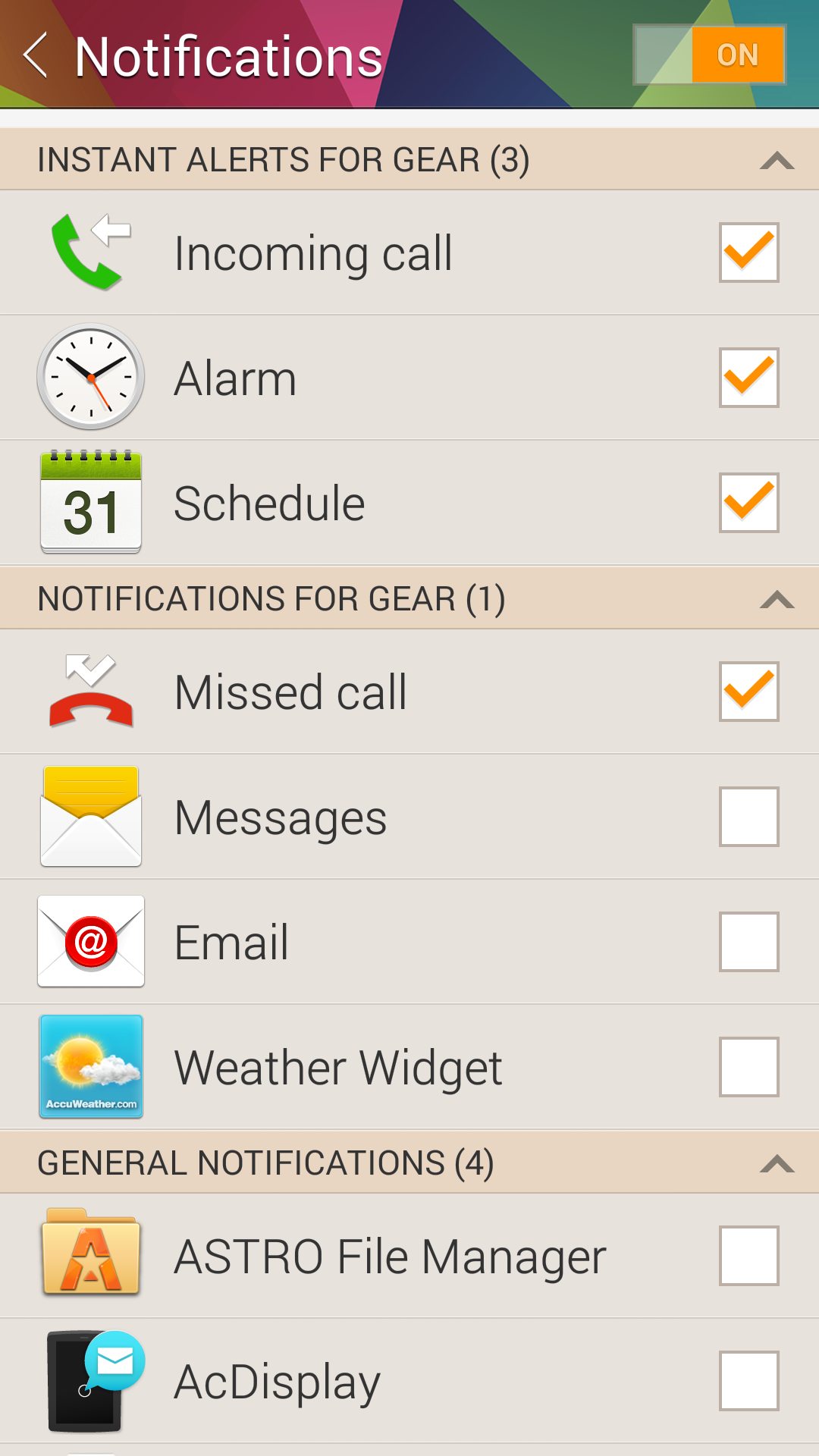Enable Weather Widget notifications
Viewport: 819px width, 1456px height.
[748, 1067]
